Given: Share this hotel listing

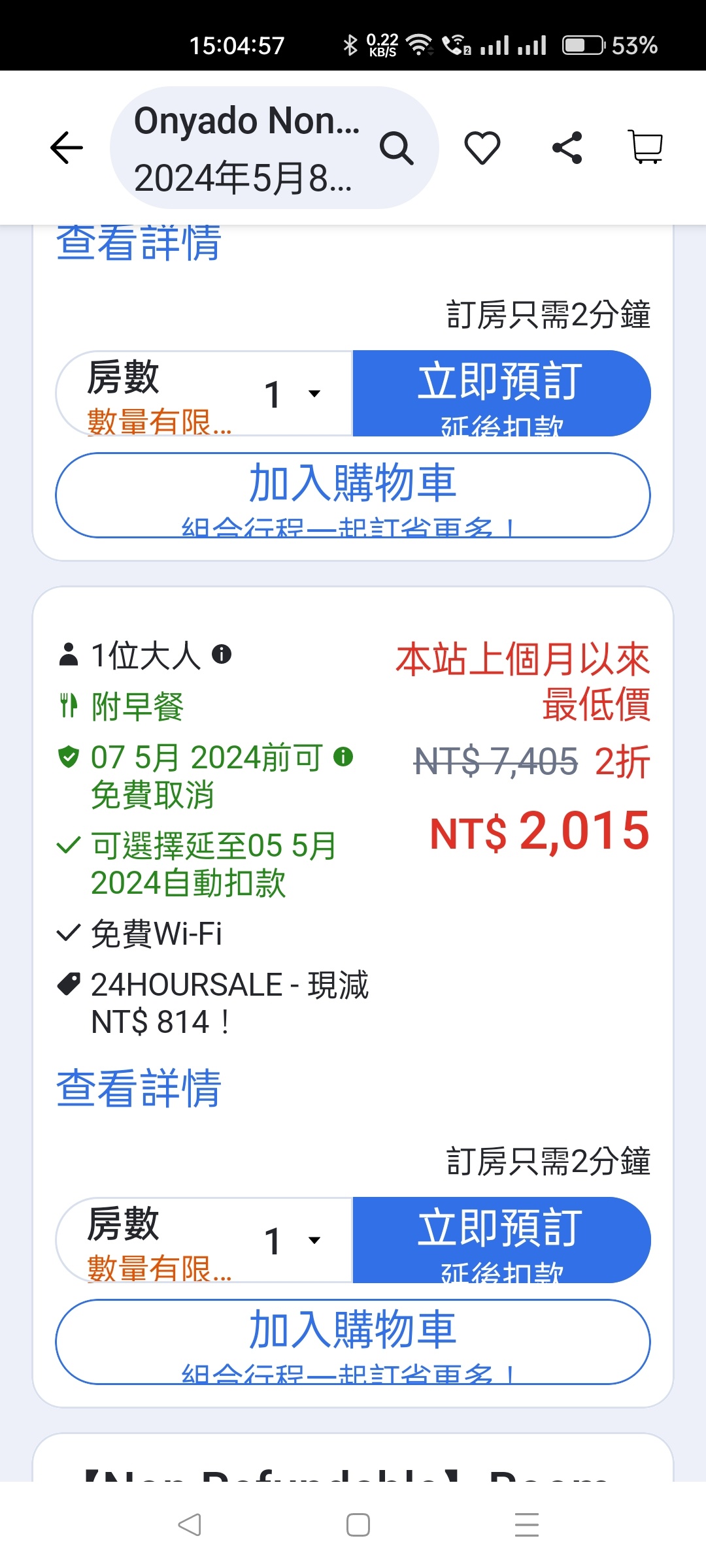Looking at the screenshot, I should [567, 148].
